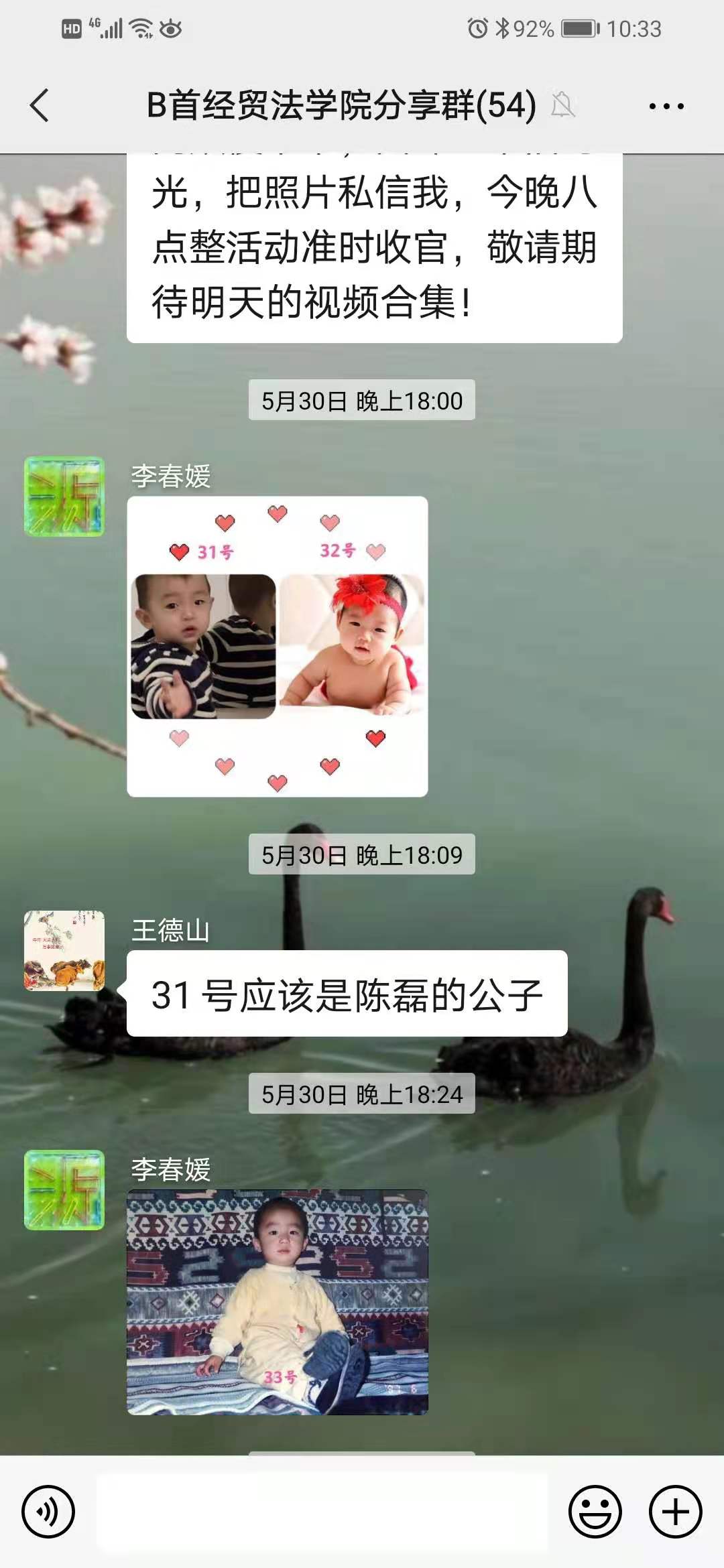Open the group chat options menu
The width and height of the screenshot is (724, 1568).
click(666, 106)
